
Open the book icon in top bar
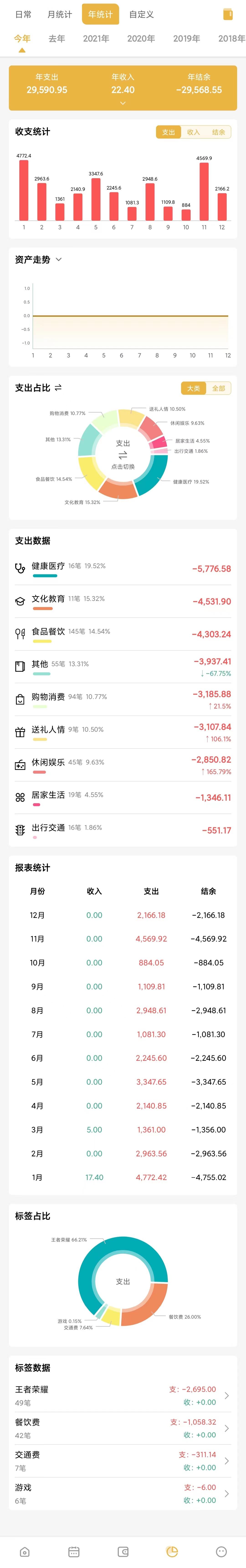click(228, 13)
